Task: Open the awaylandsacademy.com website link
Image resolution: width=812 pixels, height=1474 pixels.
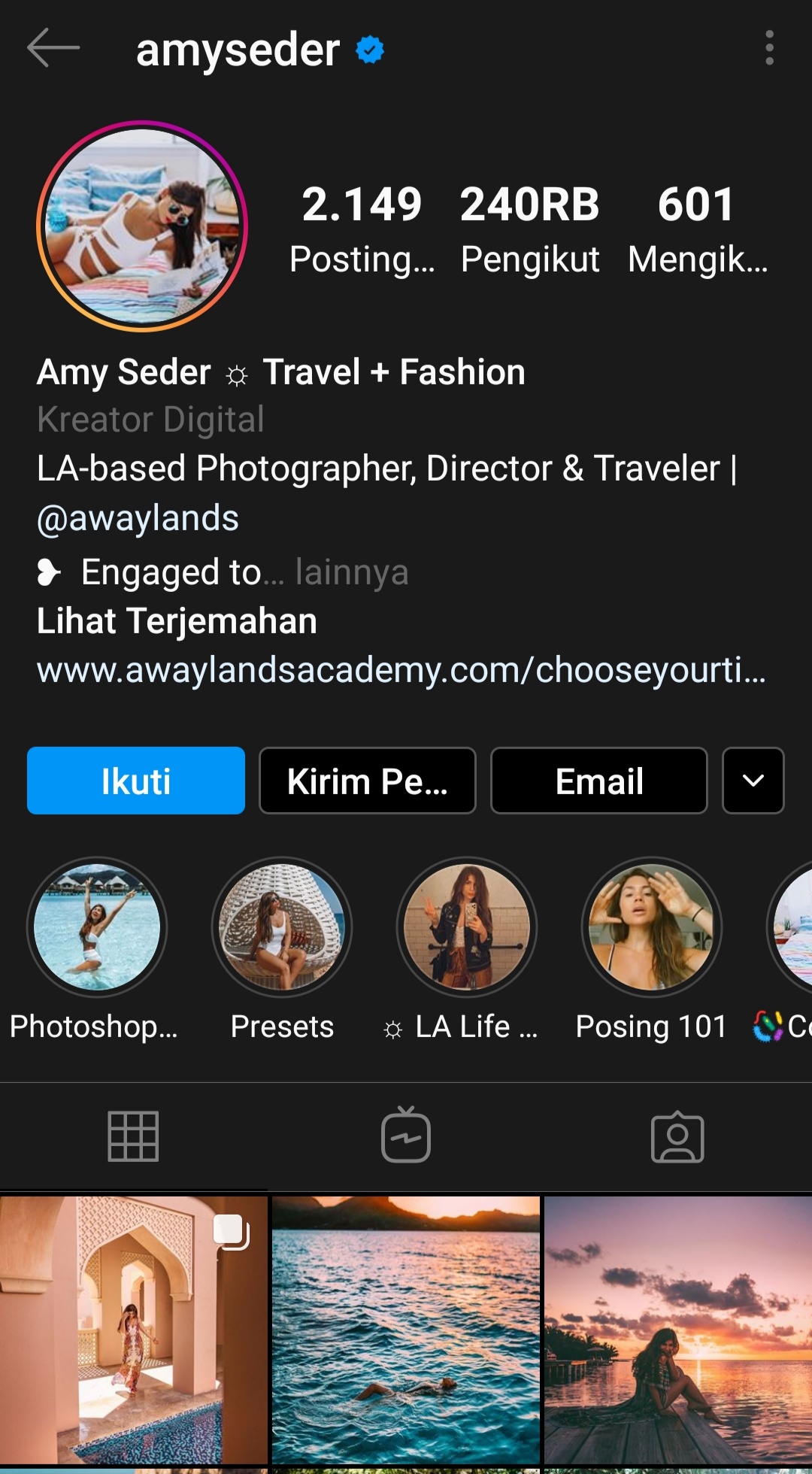Action: tap(401, 669)
